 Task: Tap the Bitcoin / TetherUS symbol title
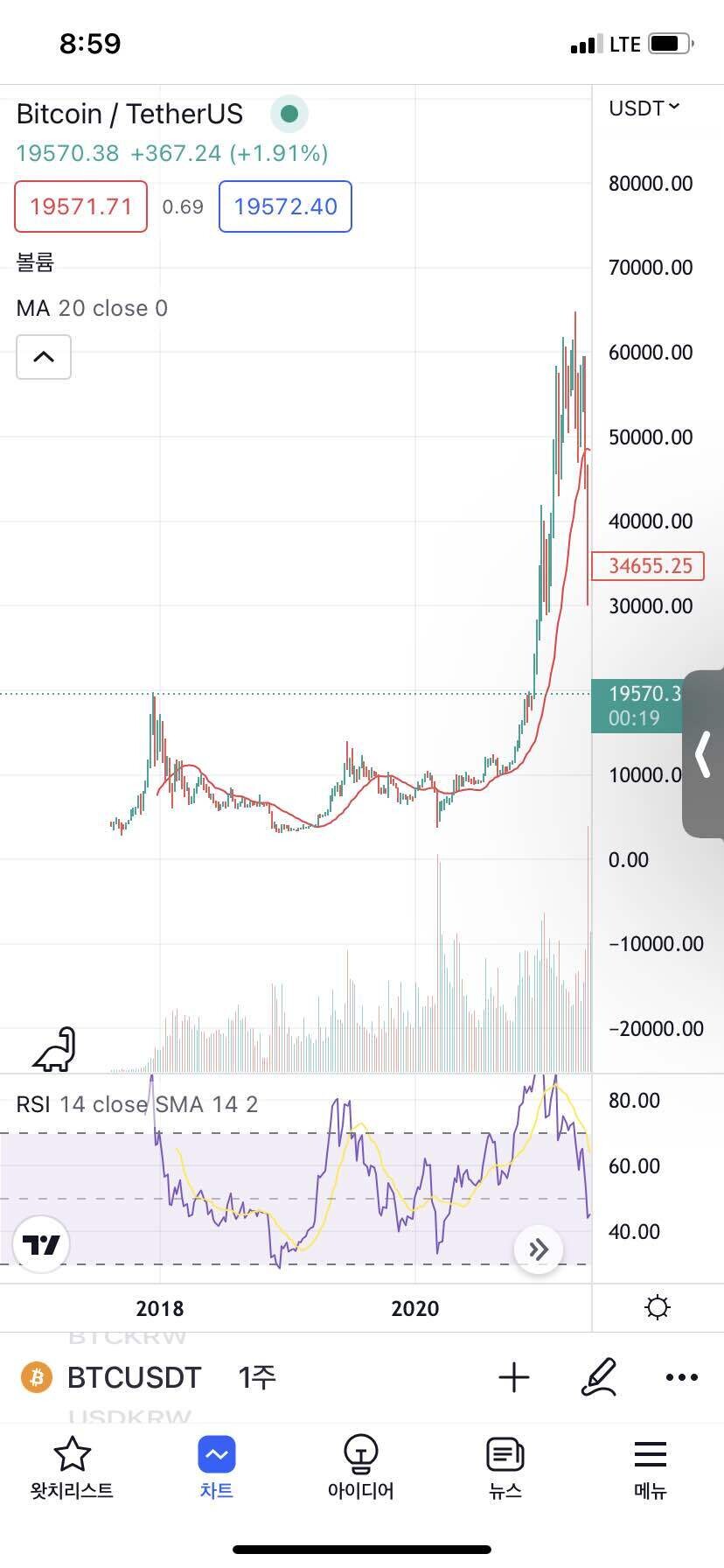pyautogui.click(x=129, y=114)
